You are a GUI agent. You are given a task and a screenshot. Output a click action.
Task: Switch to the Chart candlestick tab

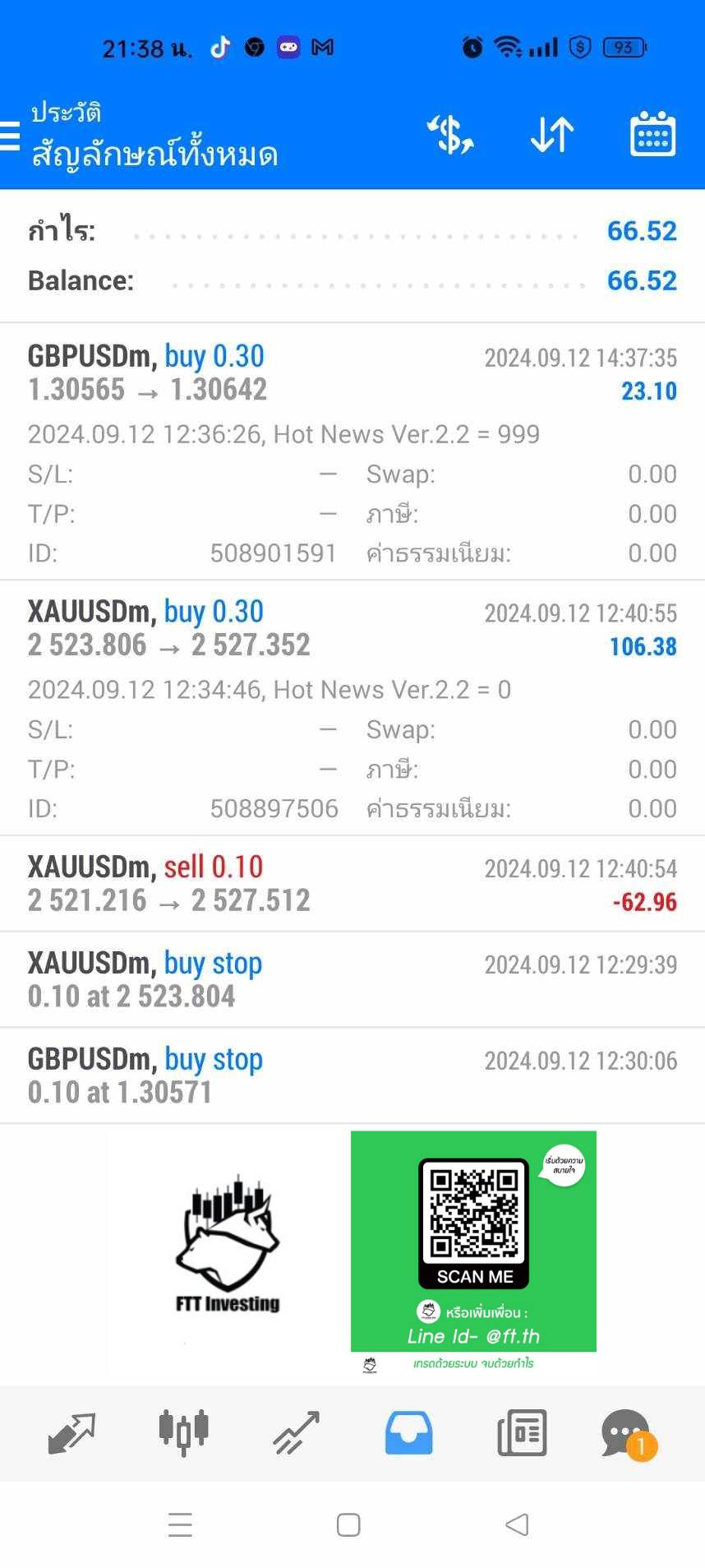point(183,1432)
